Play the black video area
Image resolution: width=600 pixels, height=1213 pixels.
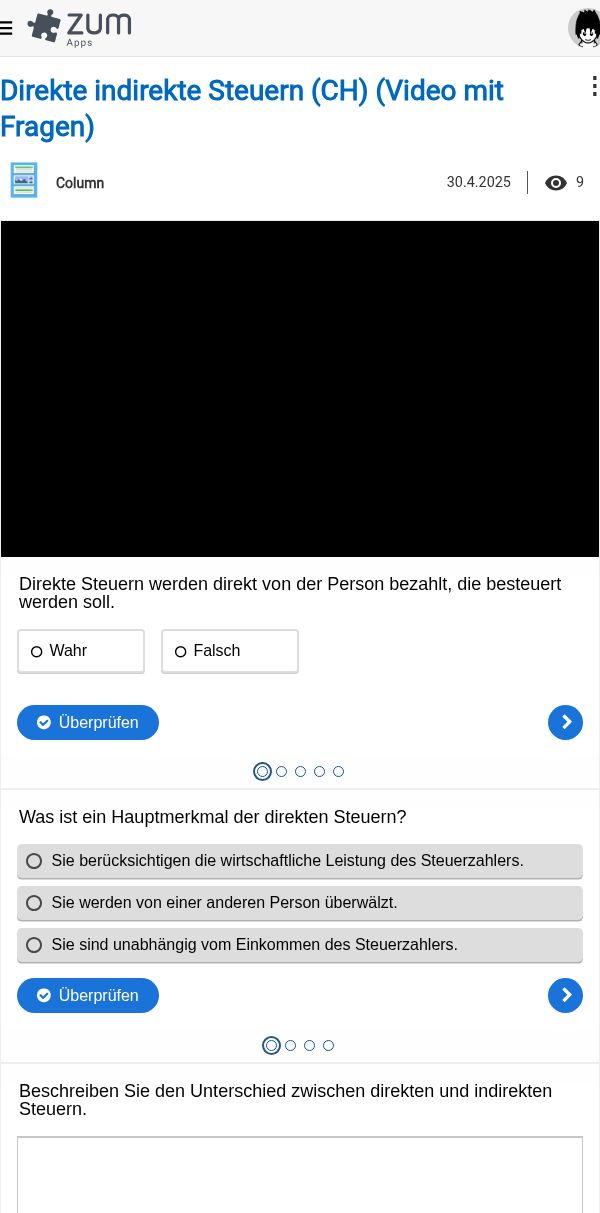pyautogui.click(x=300, y=388)
